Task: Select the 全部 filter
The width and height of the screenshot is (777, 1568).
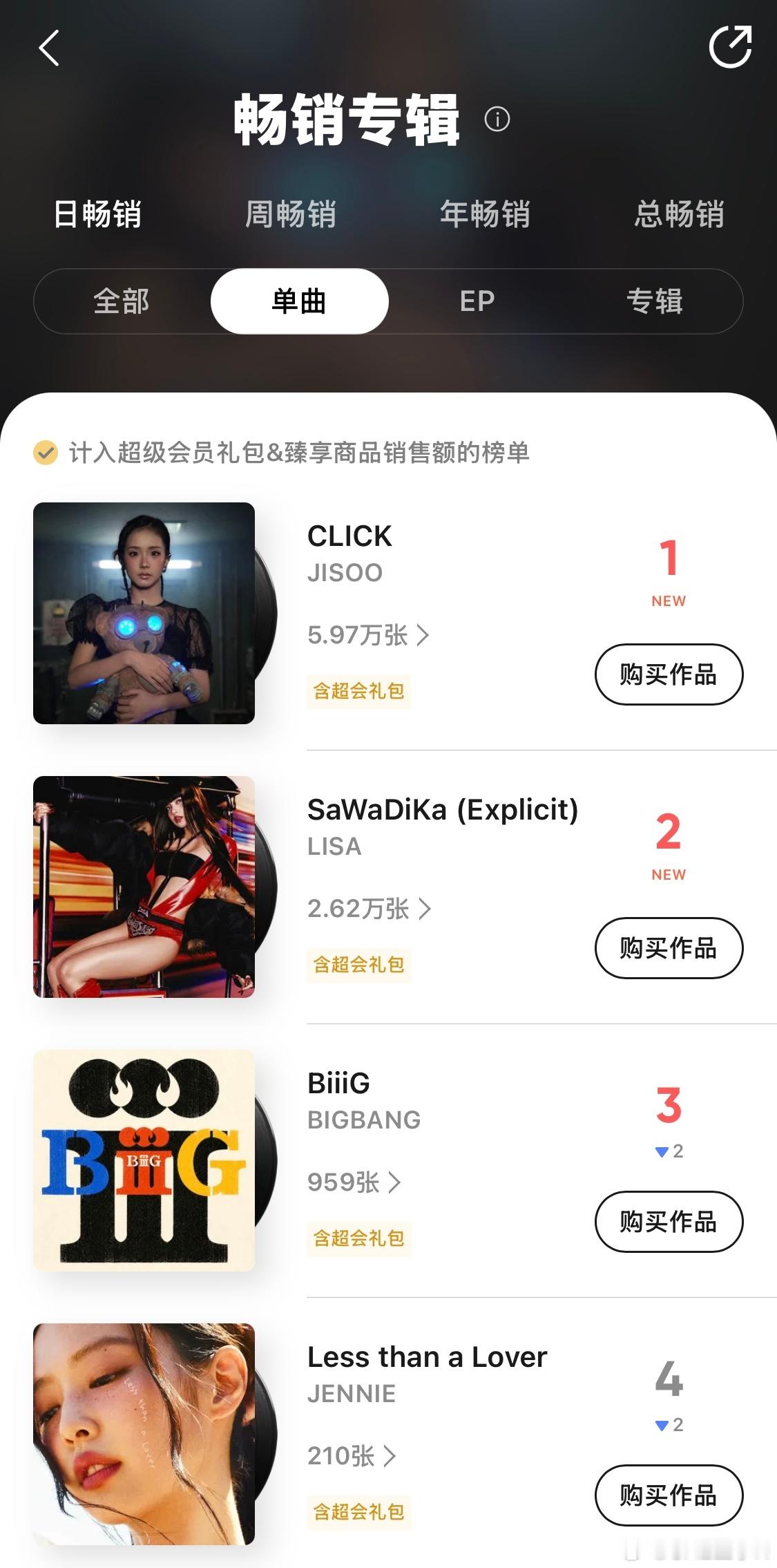Action: 122,301
